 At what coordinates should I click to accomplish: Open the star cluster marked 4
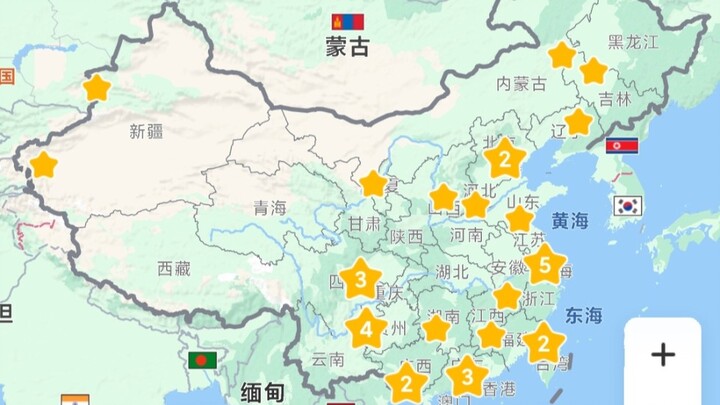point(366,327)
